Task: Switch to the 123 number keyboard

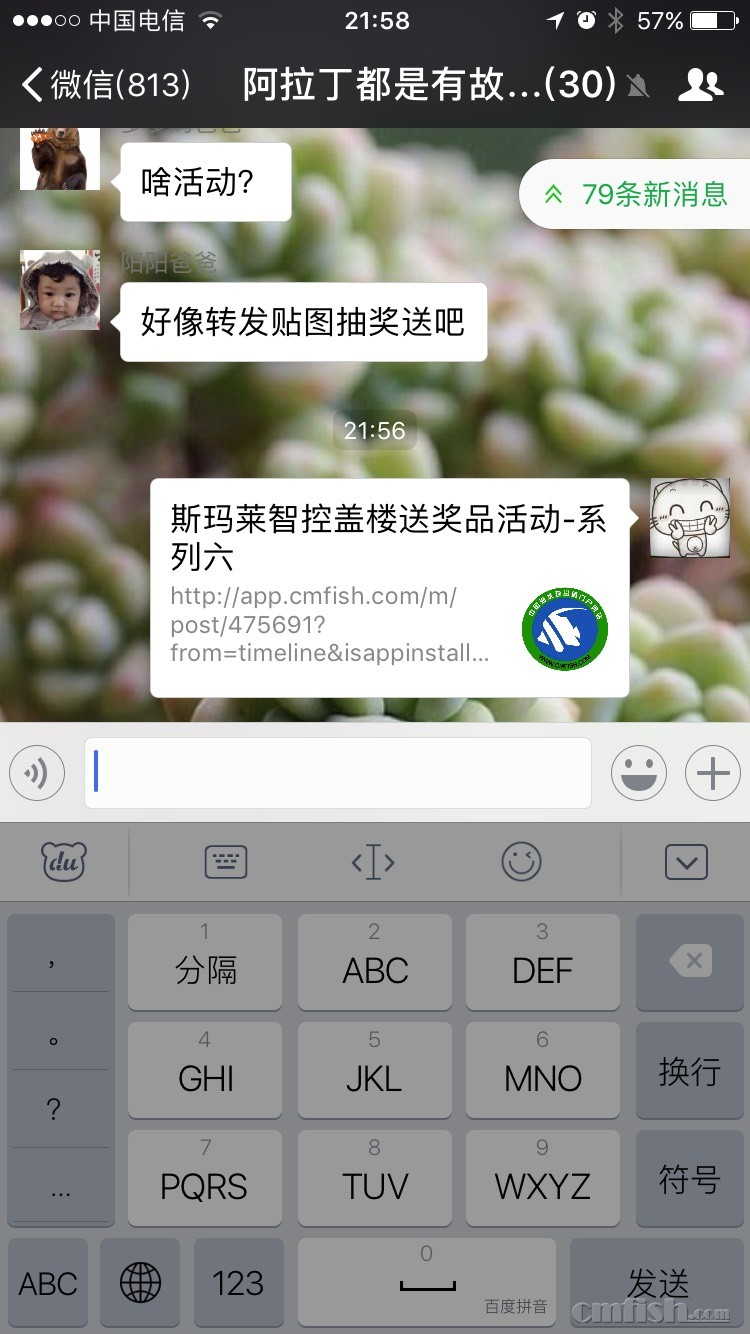Action: coord(238,1284)
